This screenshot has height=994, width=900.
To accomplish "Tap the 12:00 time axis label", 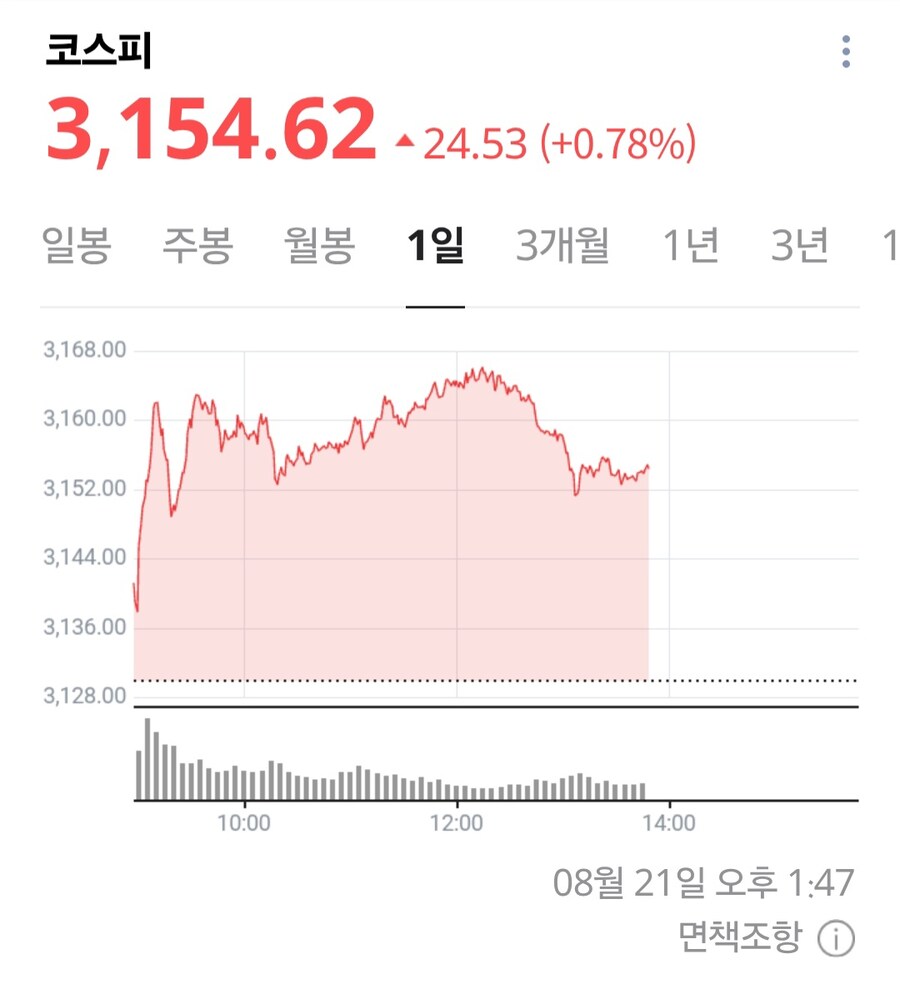I will point(456,823).
